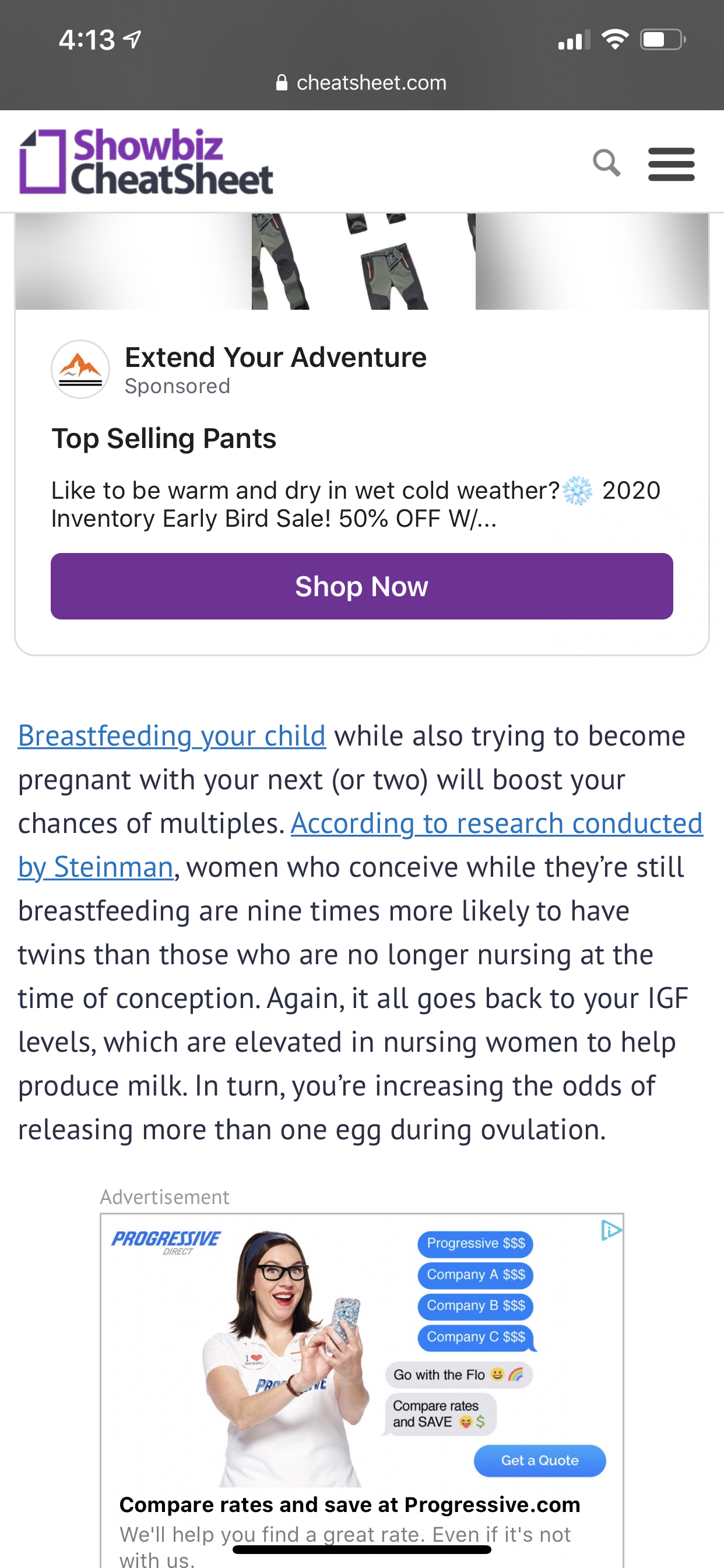Open the Breastfeeding your child link
Image resolution: width=724 pixels, height=1568 pixels.
(172, 736)
